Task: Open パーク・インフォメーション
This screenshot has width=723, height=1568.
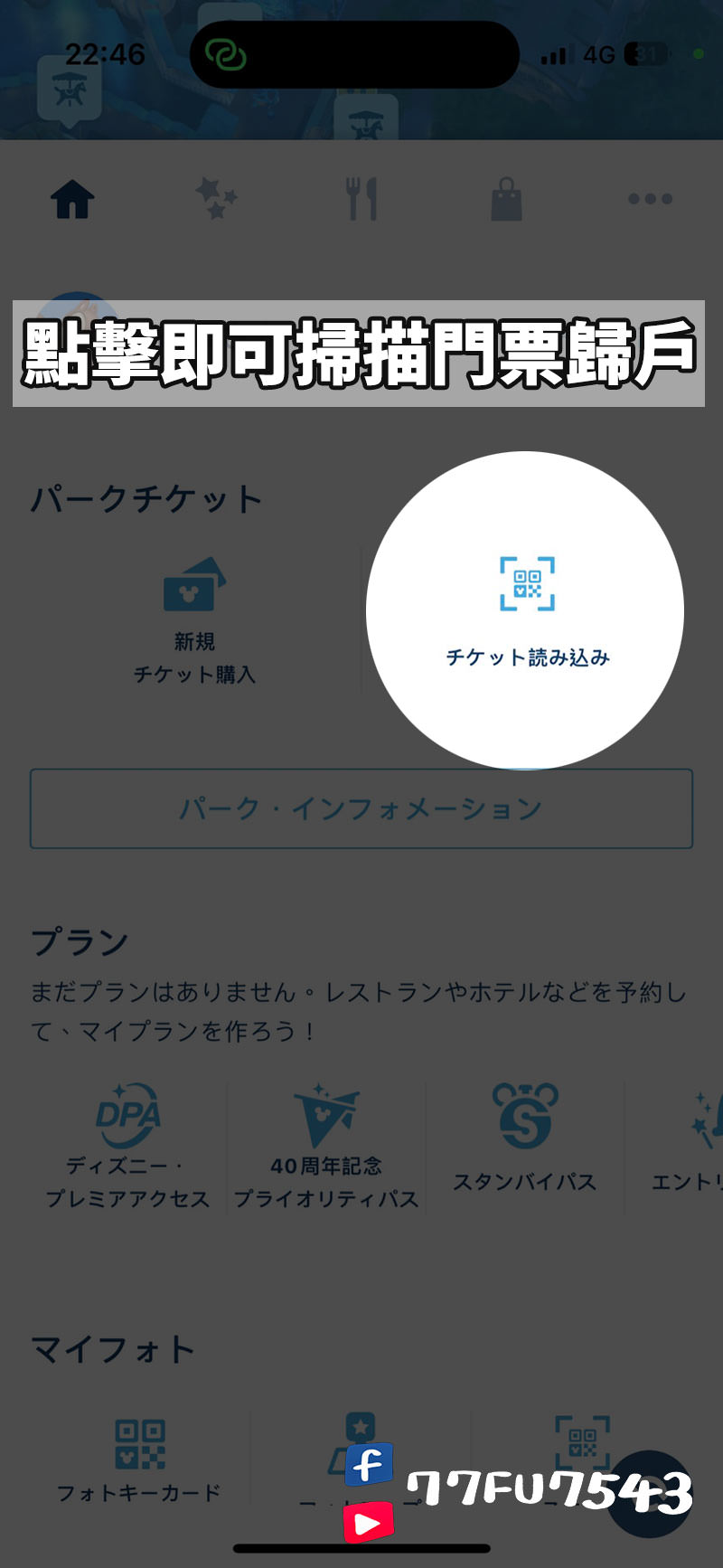Action: 361,809
